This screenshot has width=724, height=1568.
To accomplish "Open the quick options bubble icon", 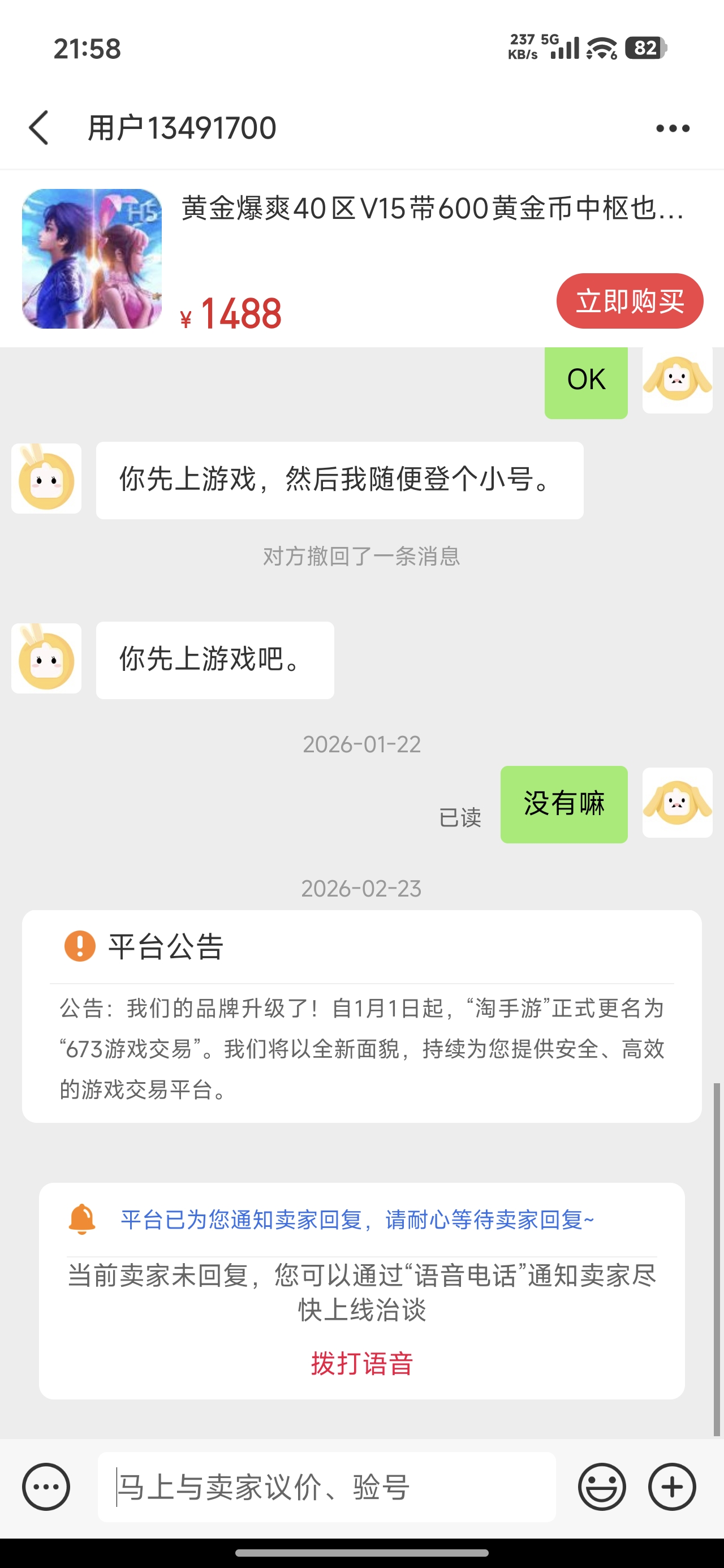I will coord(46,1487).
